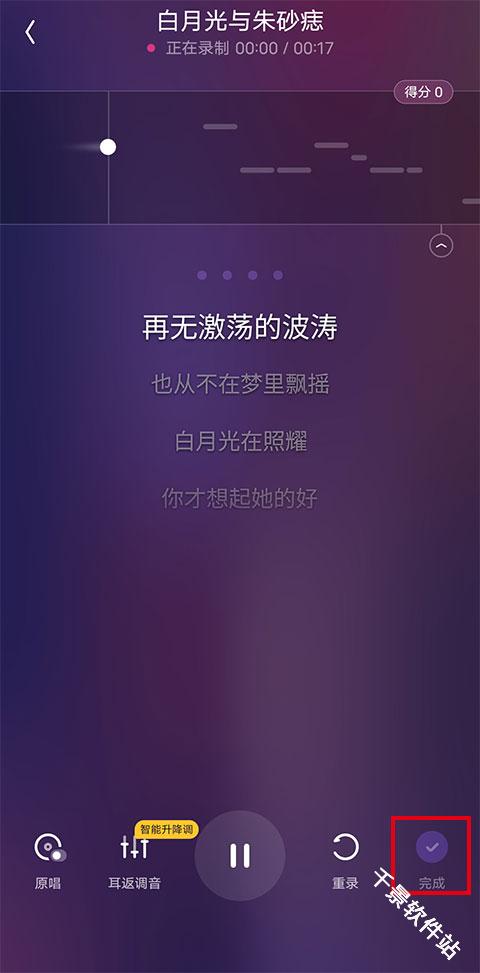Image resolution: width=480 pixels, height=973 pixels.
Task: Pause the recording
Action: click(240, 856)
